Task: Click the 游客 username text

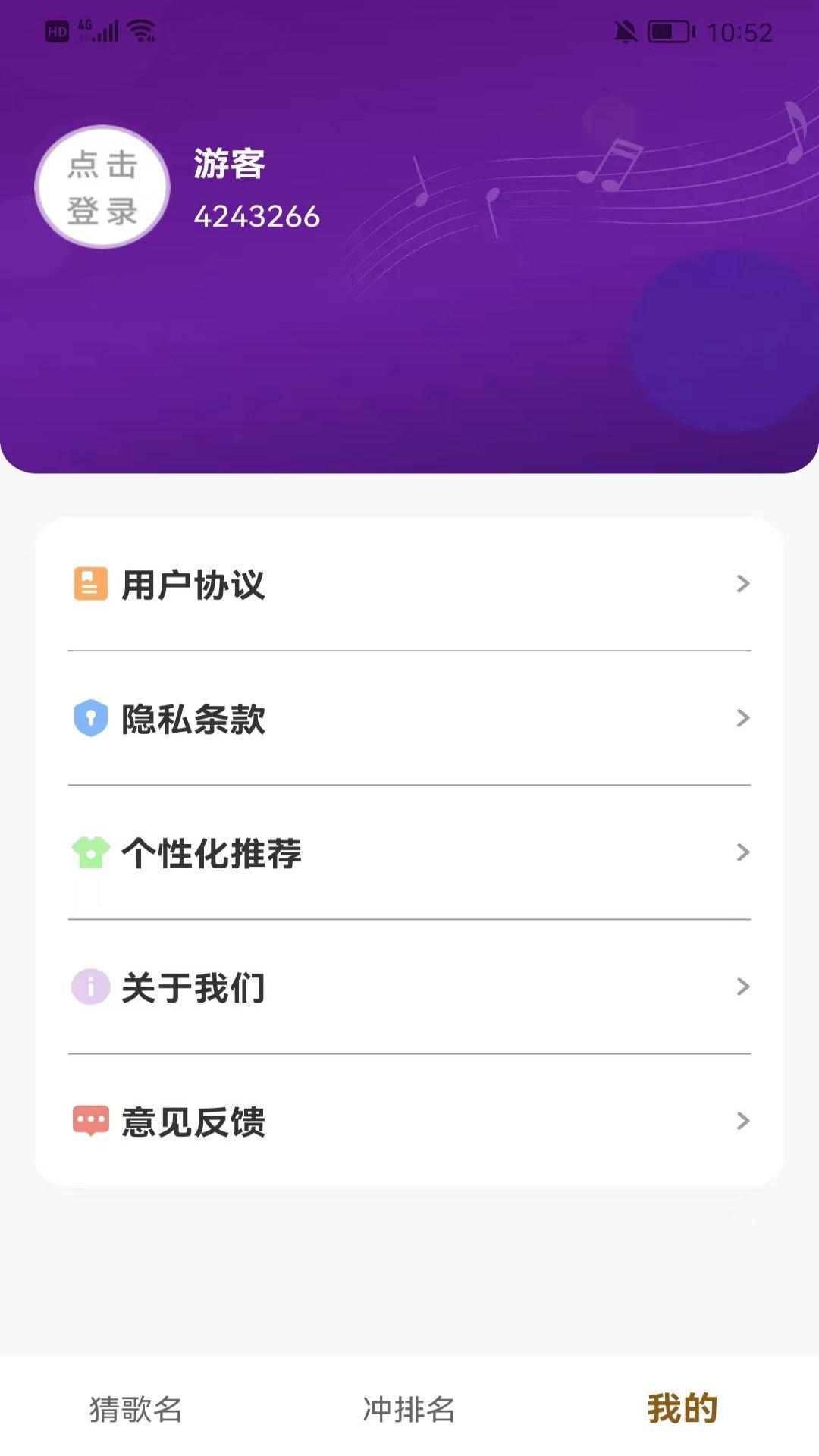Action: 229,165
